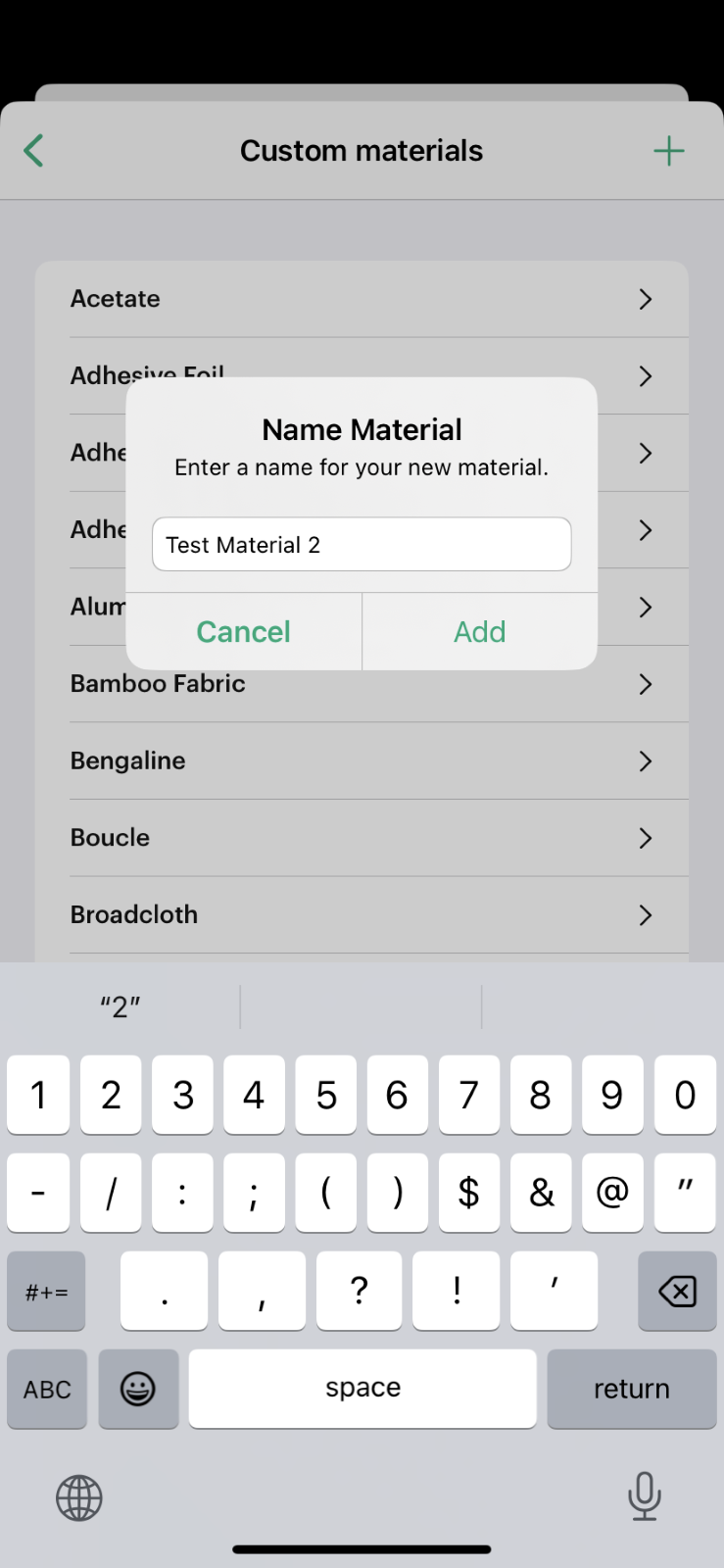Switch keyboard to ABC letters
Viewport: 724px width, 1568px height.
click(47, 1389)
